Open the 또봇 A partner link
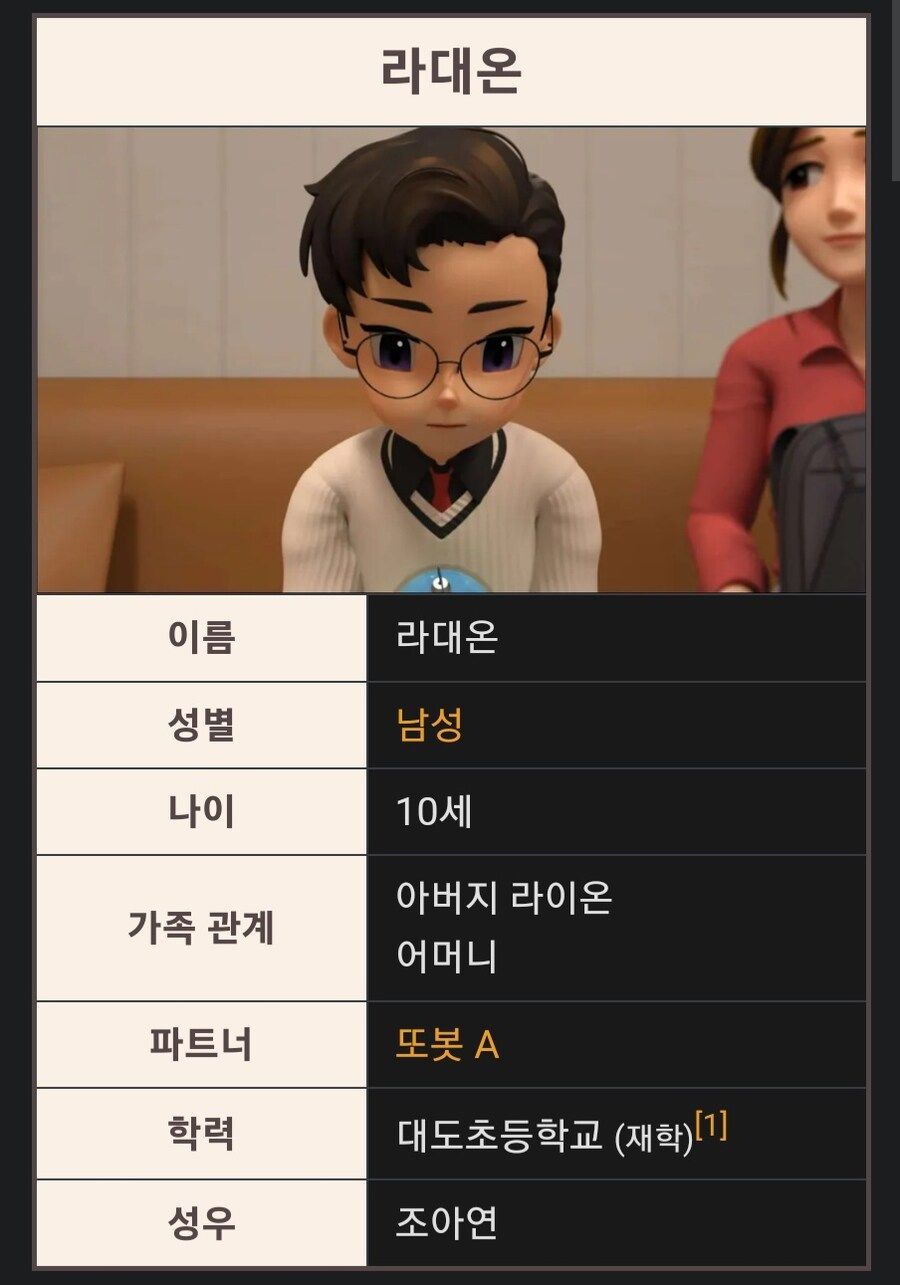This screenshot has height=1285, width=900. coord(447,1045)
